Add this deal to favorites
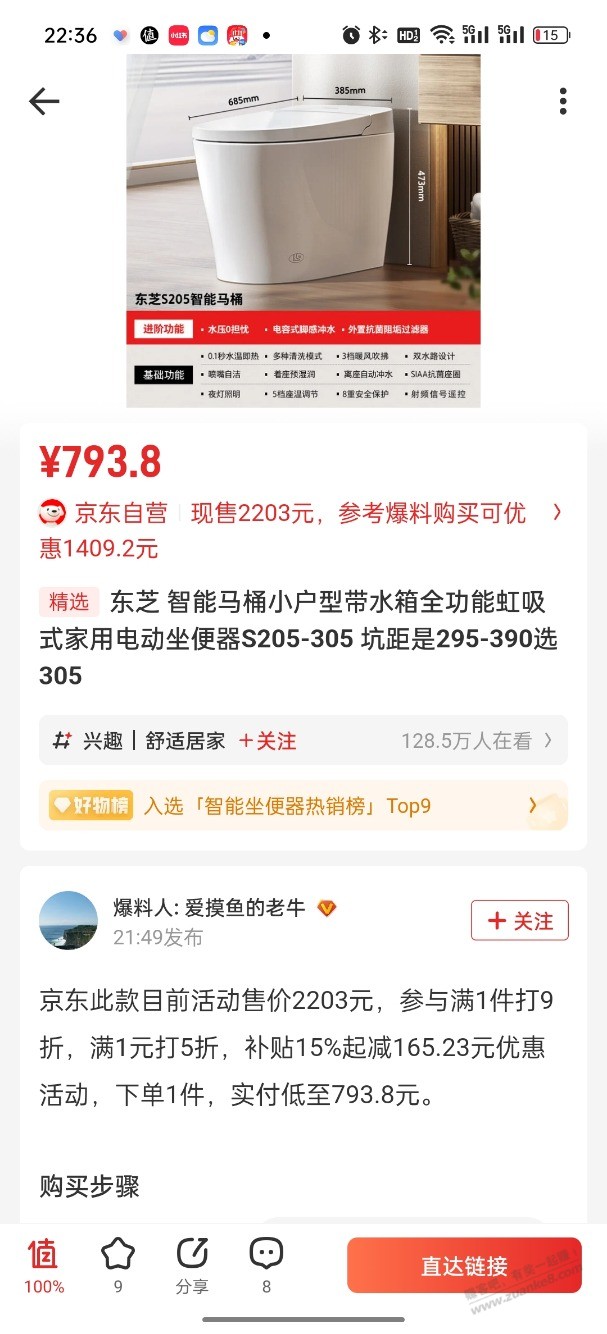This screenshot has height=1334, width=607. tap(118, 1264)
